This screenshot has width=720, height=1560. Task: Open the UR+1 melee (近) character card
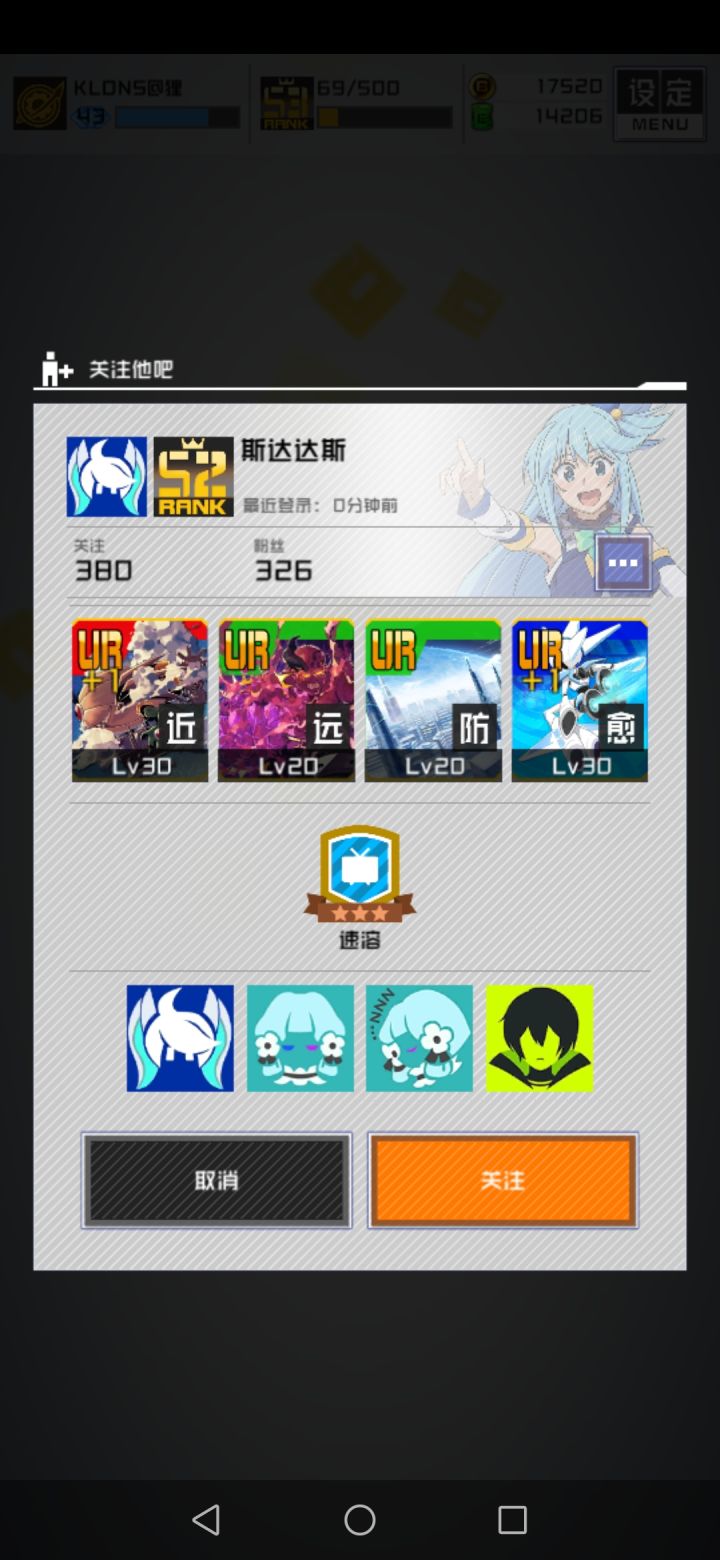140,700
